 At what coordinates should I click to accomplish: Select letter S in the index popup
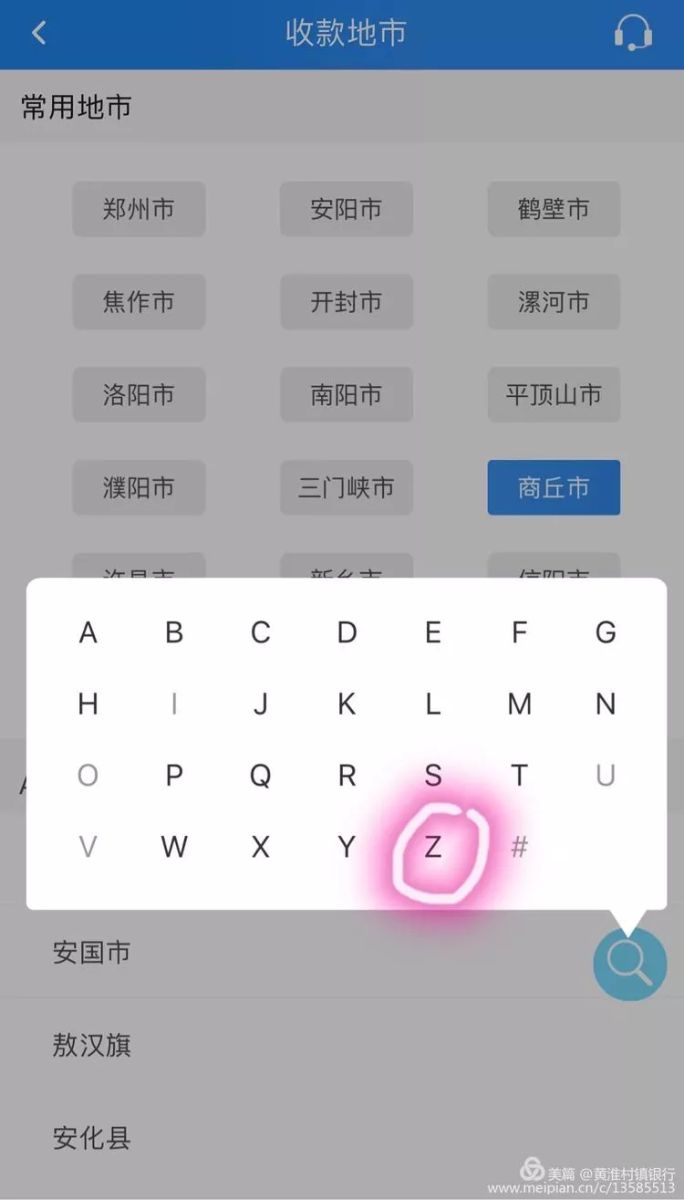(x=433, y=775)
